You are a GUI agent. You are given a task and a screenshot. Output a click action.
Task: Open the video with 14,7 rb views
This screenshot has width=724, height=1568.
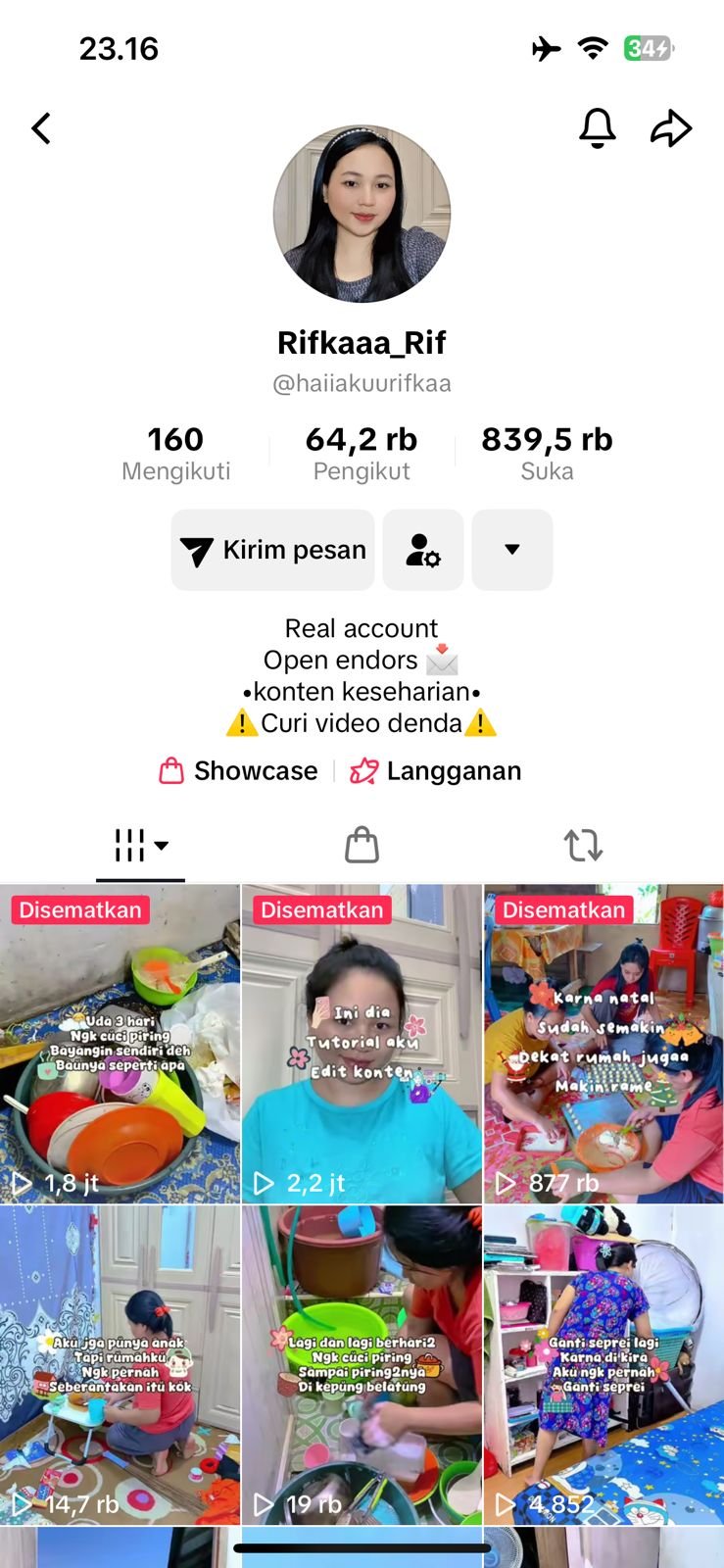point(120,1364)
